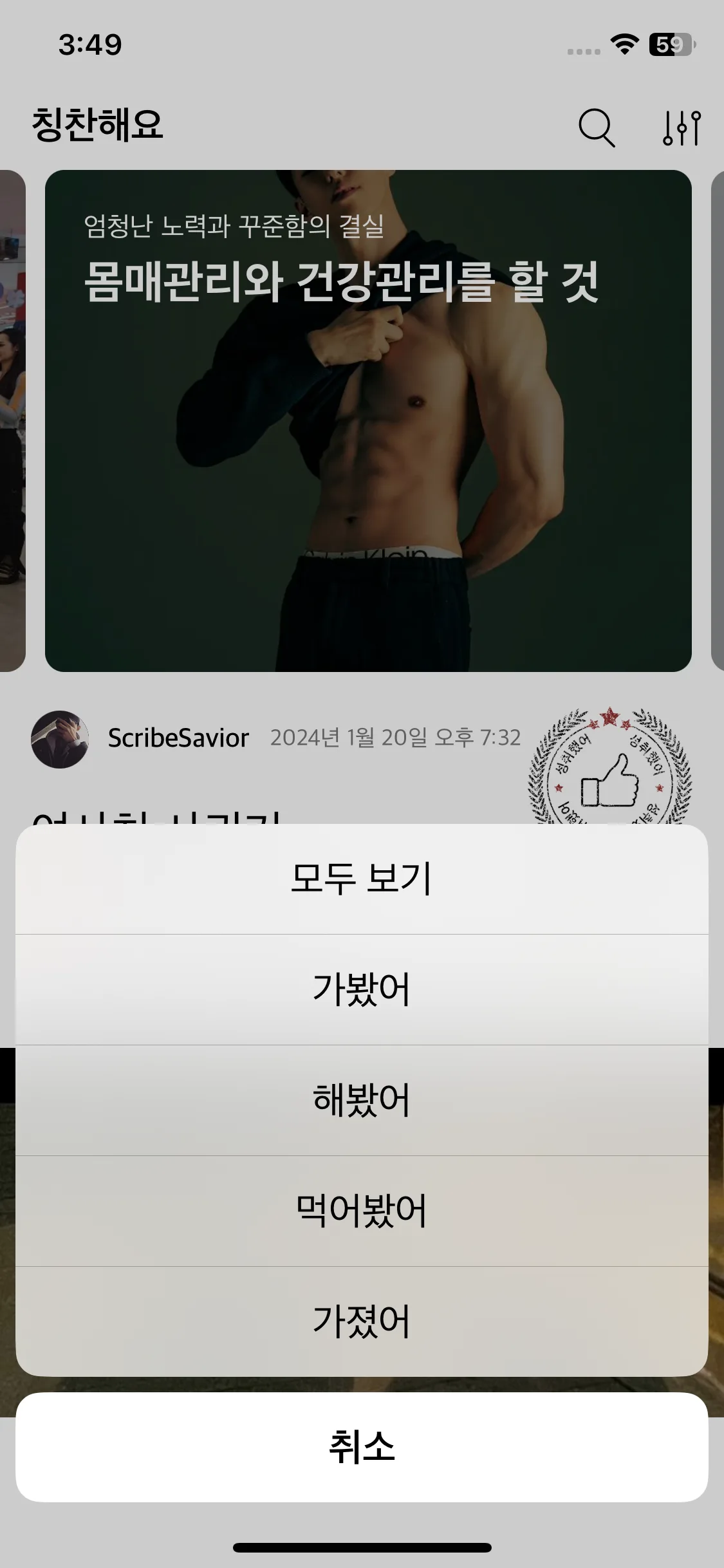
Task: Choose the 해봤어 filter option
Action: 362,1100
